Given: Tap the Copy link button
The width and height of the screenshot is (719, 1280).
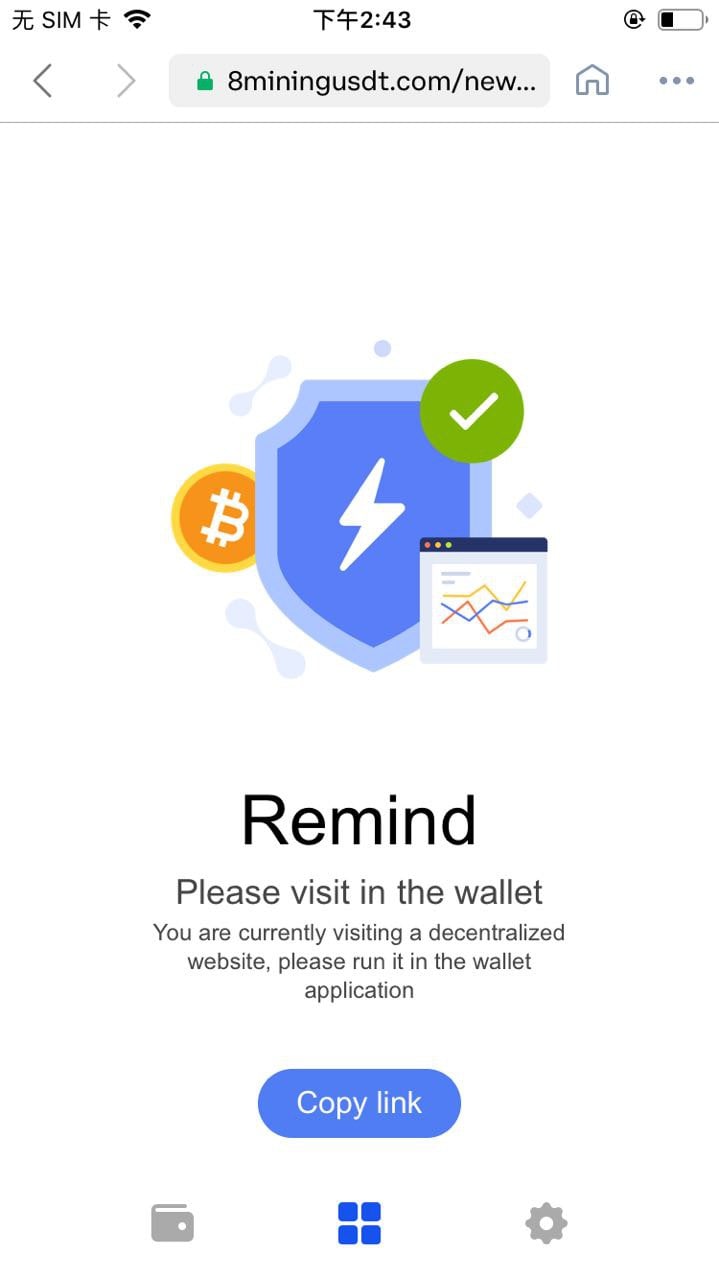Looking at the screenshot, I should tap(359, 1103).
